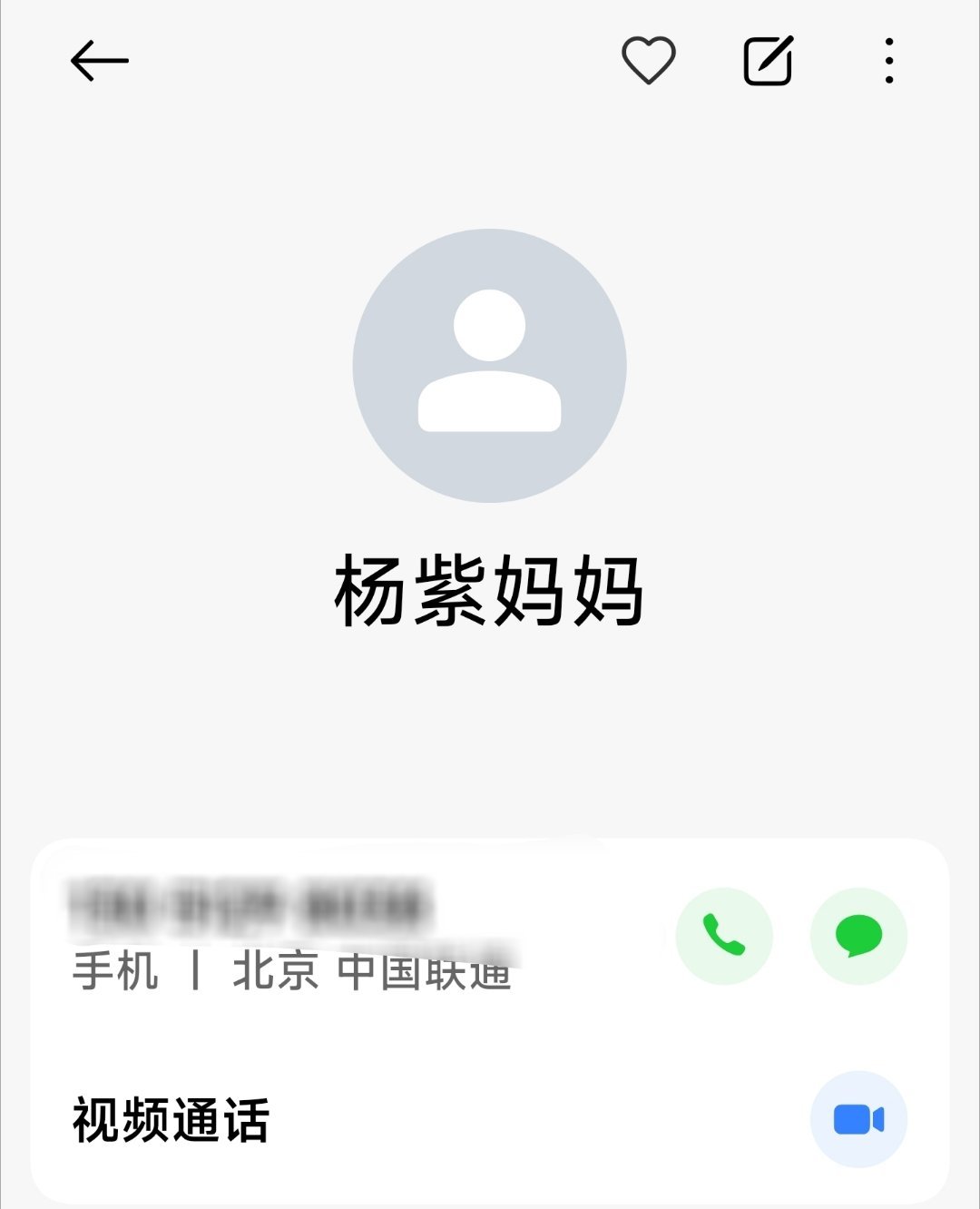Open more options menu at top right
Viewport: 980px width, 1209px height.
click(x=887, y=60)
